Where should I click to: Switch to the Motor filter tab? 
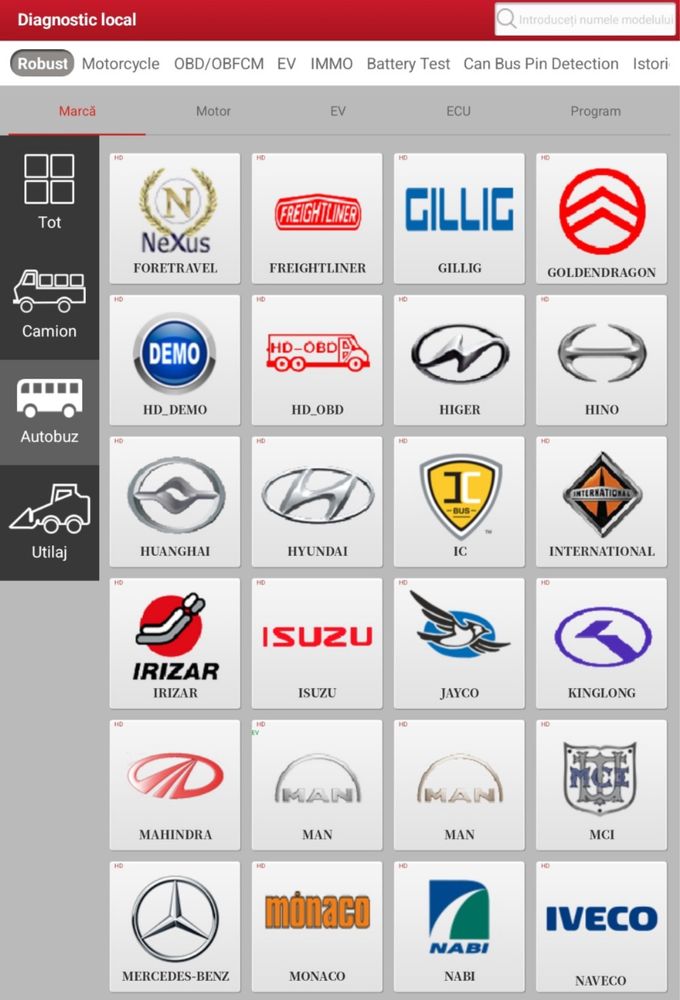tap(213, 111)
